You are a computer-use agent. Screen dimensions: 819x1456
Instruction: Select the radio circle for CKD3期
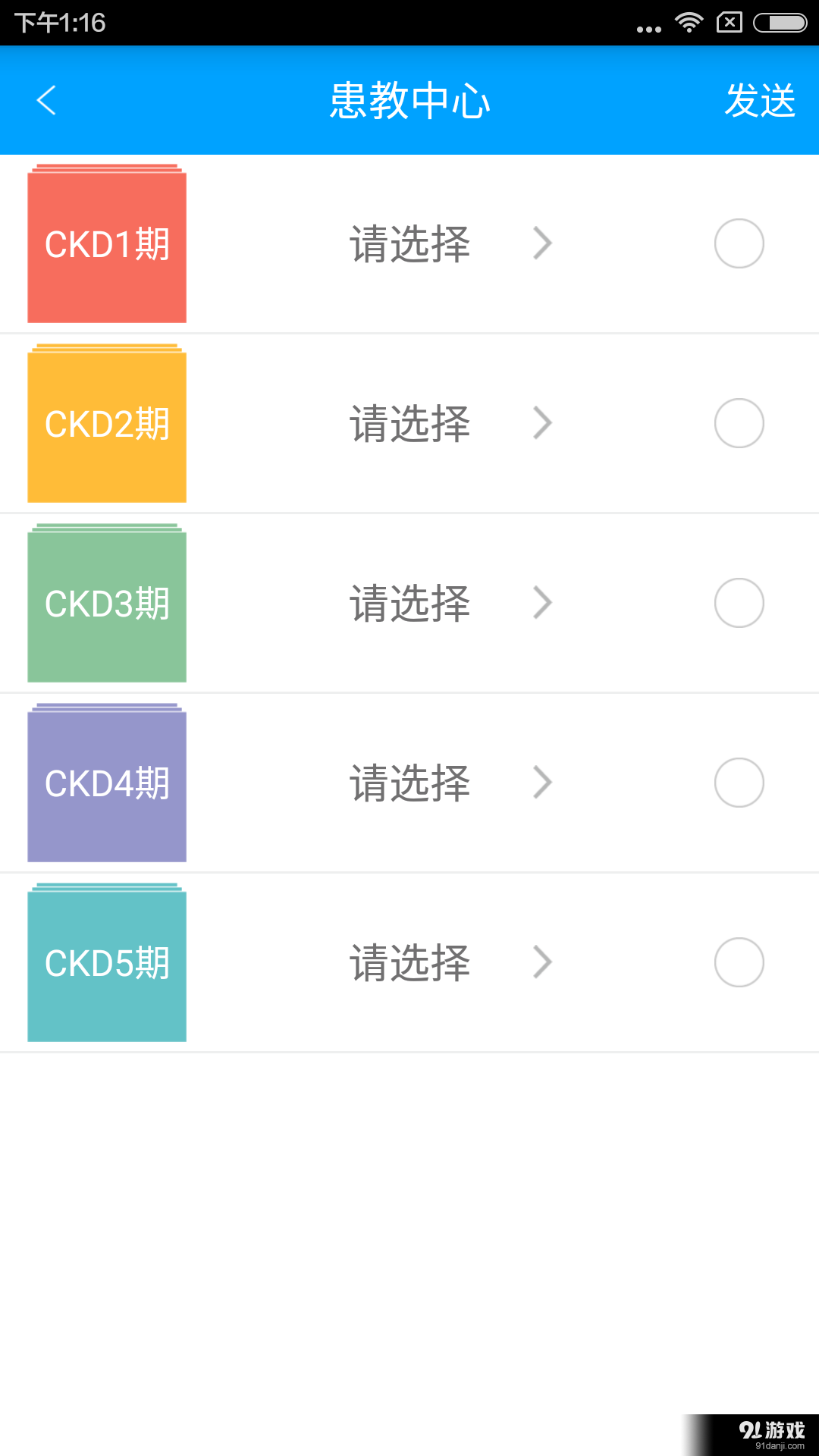point(739,603)
